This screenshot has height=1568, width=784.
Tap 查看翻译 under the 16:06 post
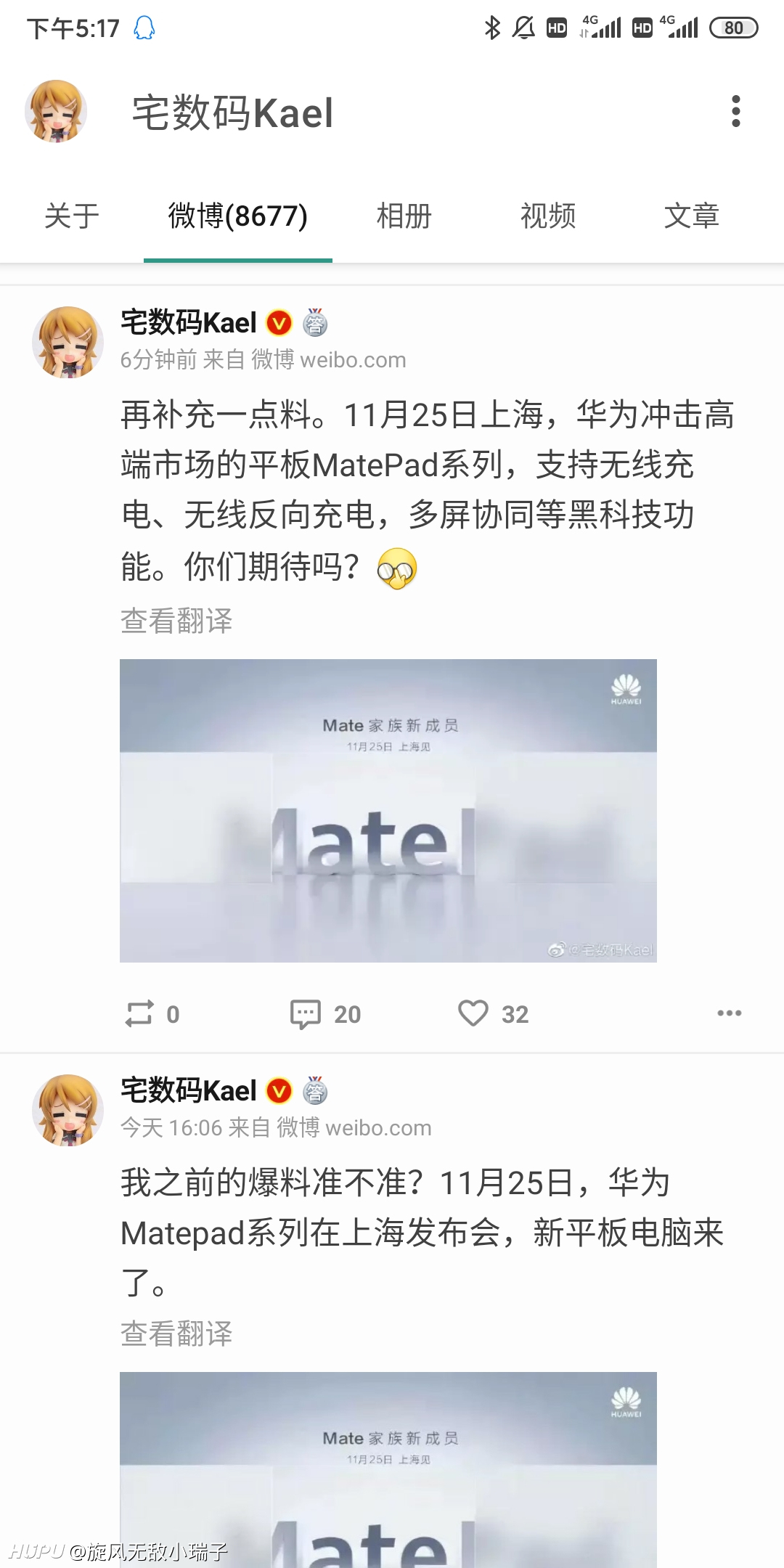pos(176,1334)
